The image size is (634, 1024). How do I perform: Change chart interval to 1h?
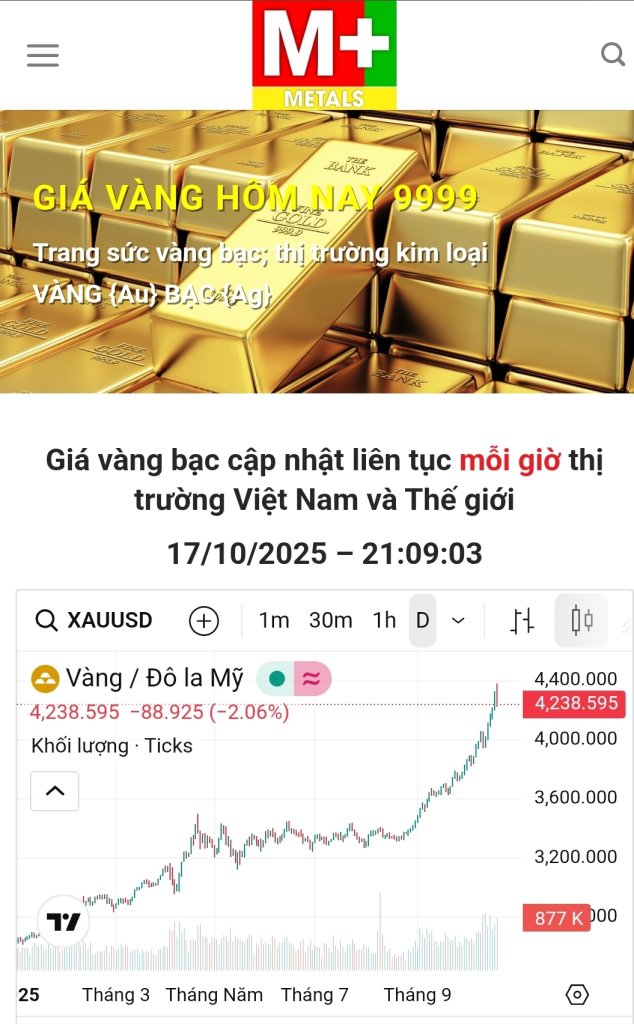[x=384, y=621]
